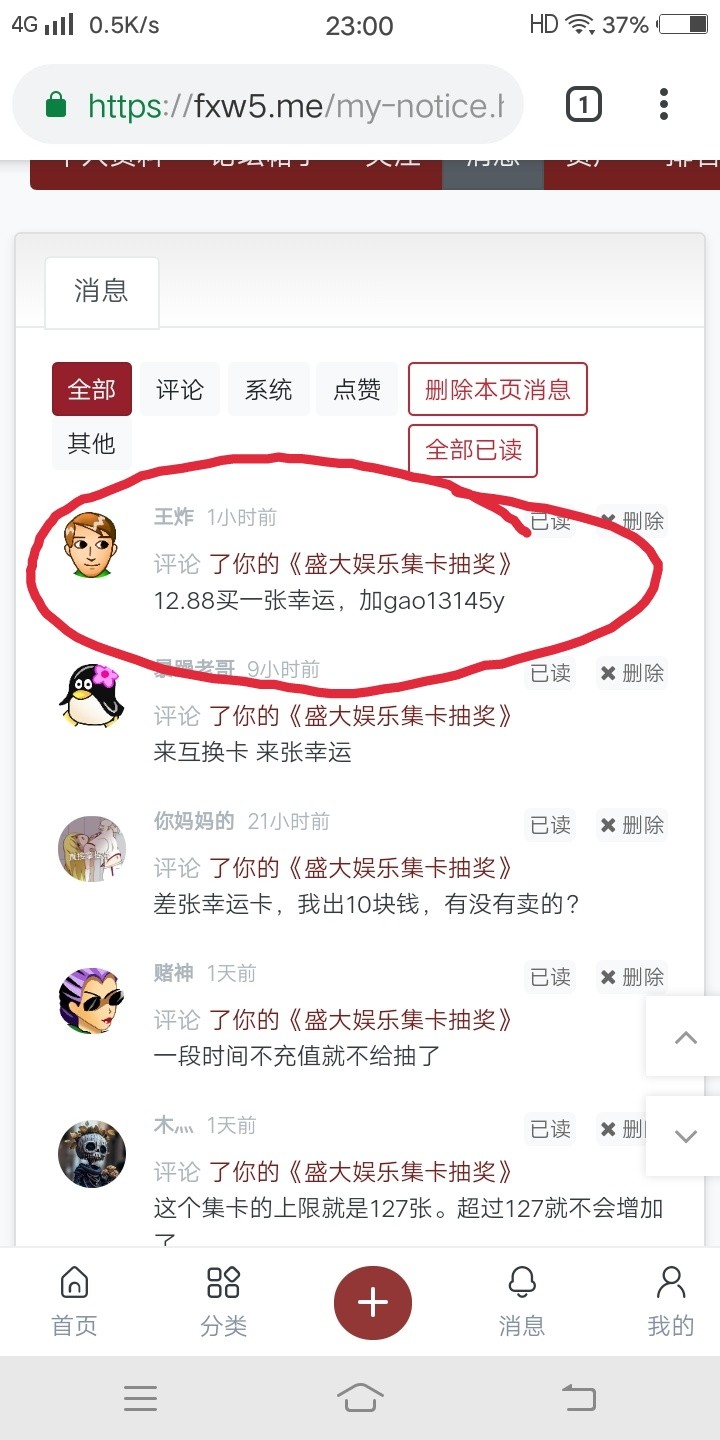Delete the message from 王炸

pyautogui.click(x=633, y=521)
